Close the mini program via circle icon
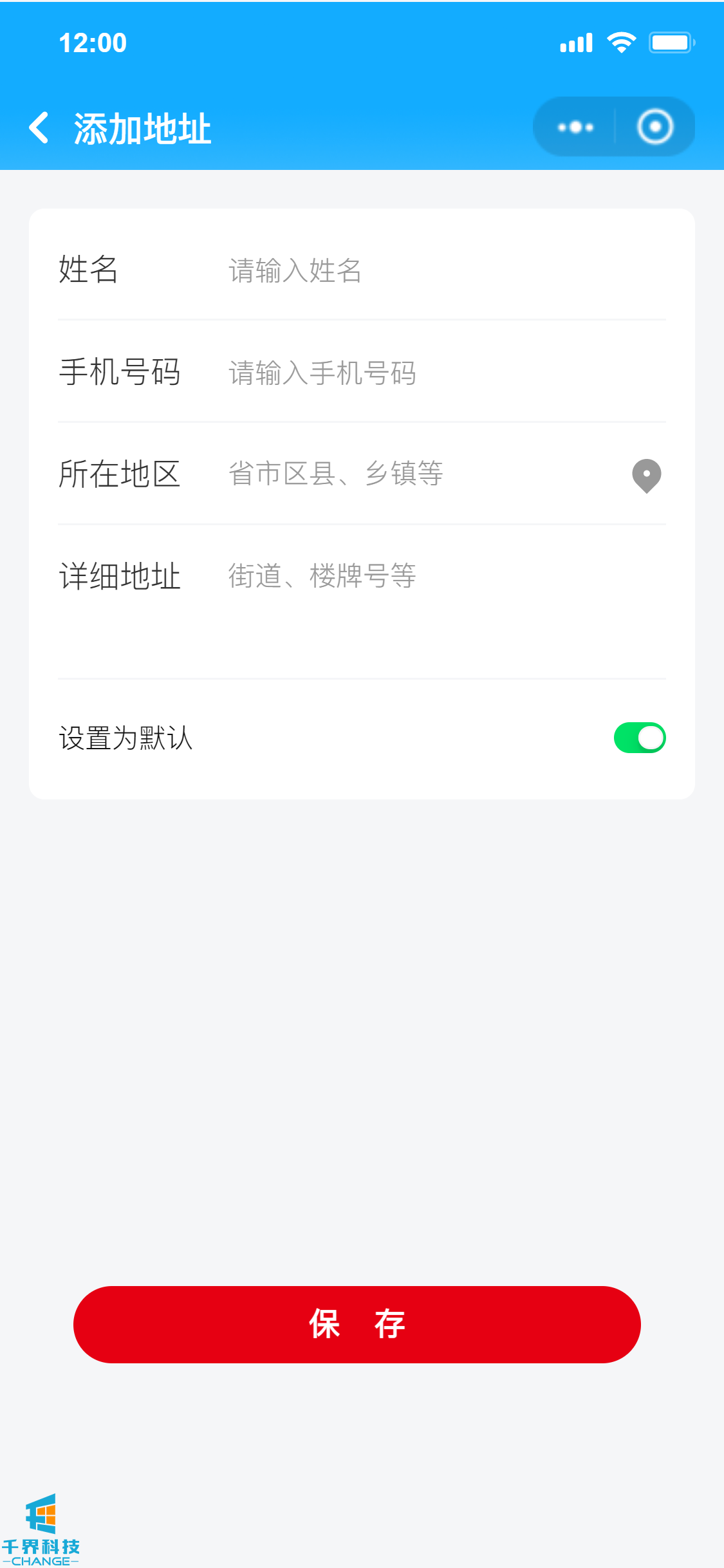 coord(655,127)
